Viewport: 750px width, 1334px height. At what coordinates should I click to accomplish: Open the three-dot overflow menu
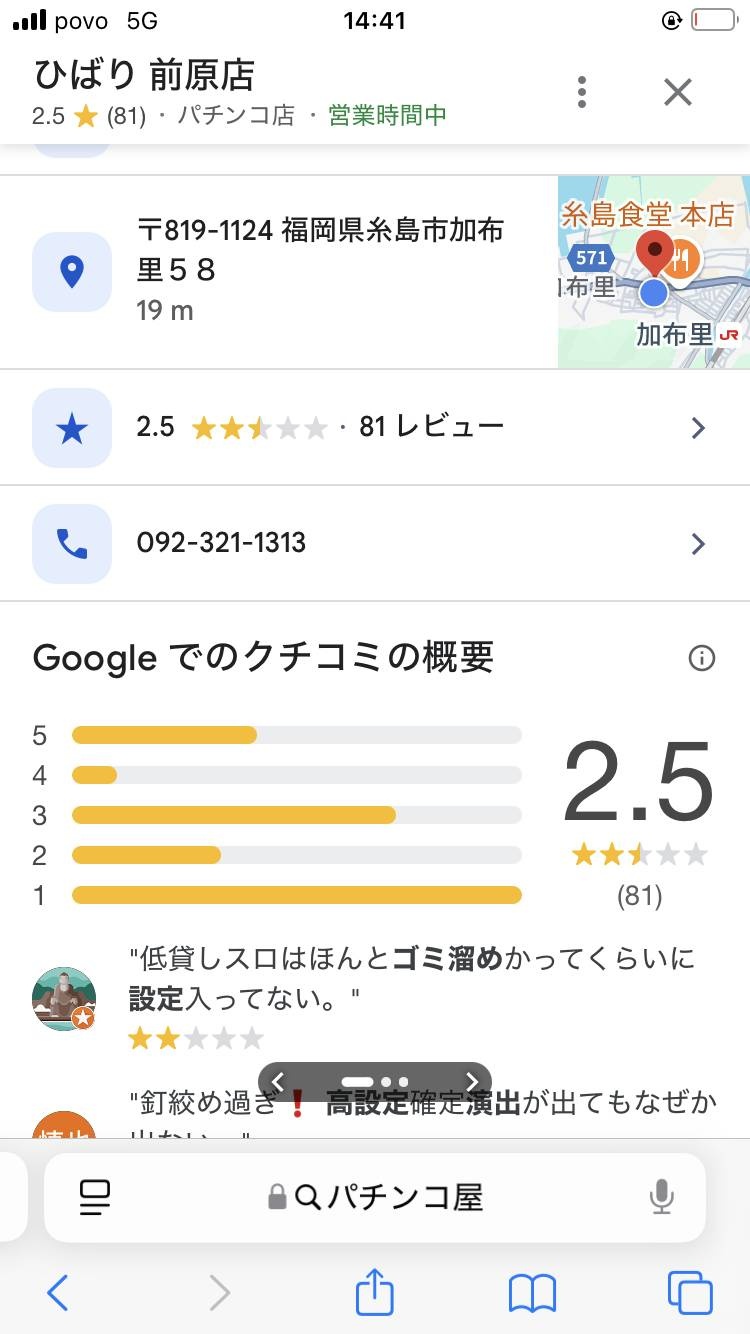pos(581,92)
